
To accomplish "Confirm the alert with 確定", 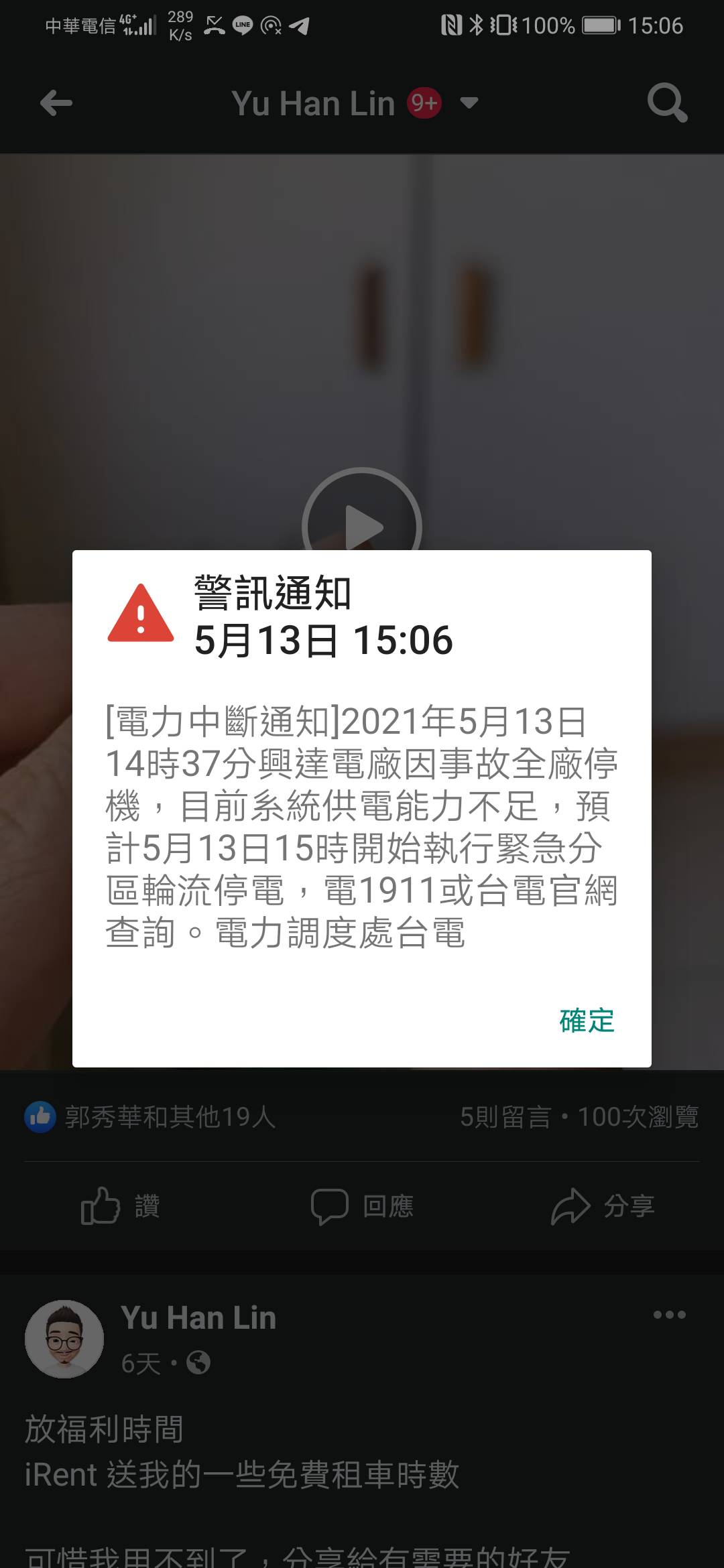I will [x=587, y=1021].
